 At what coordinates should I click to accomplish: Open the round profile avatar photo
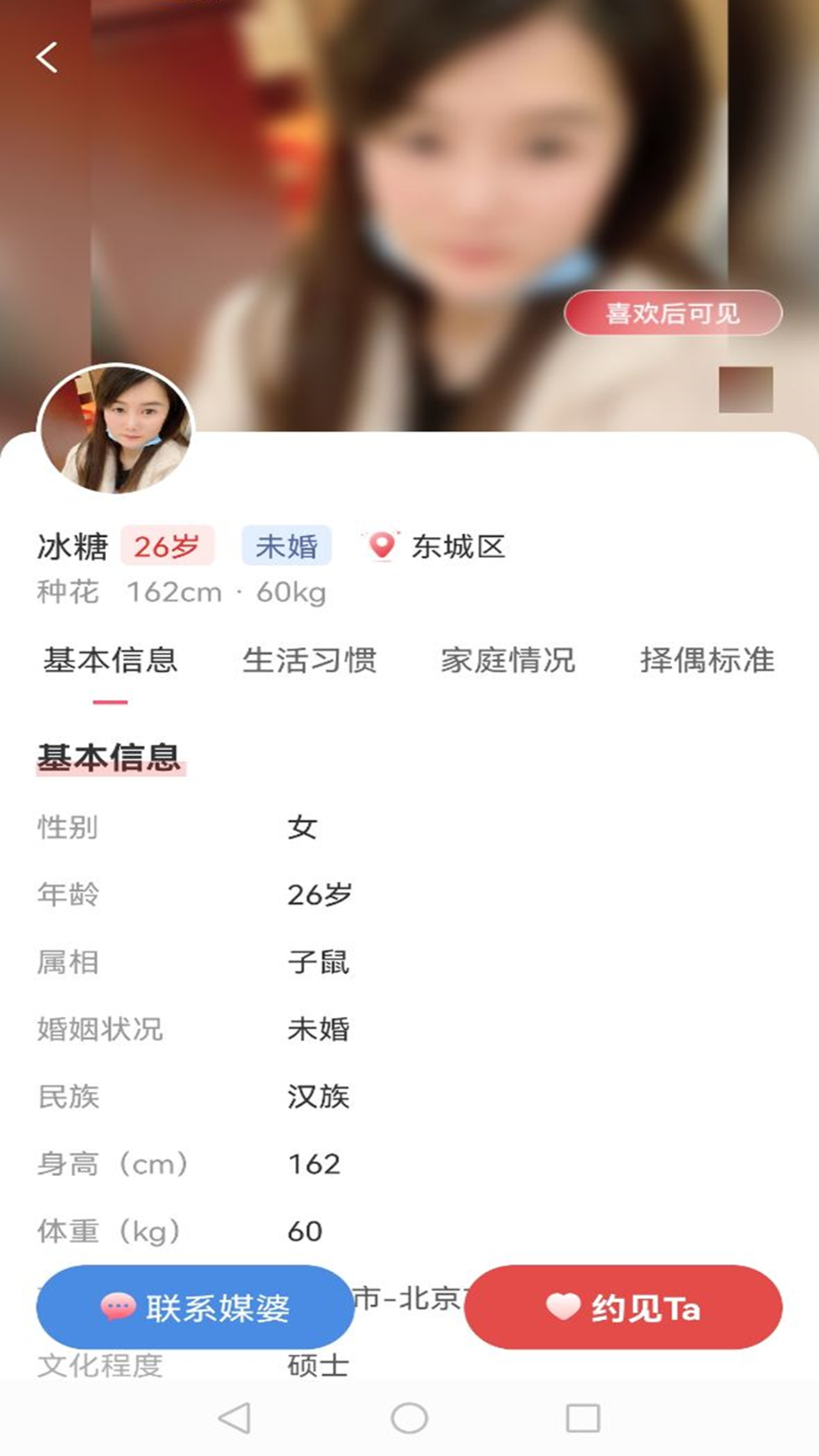pyautogui.click(x=116, y=429)
